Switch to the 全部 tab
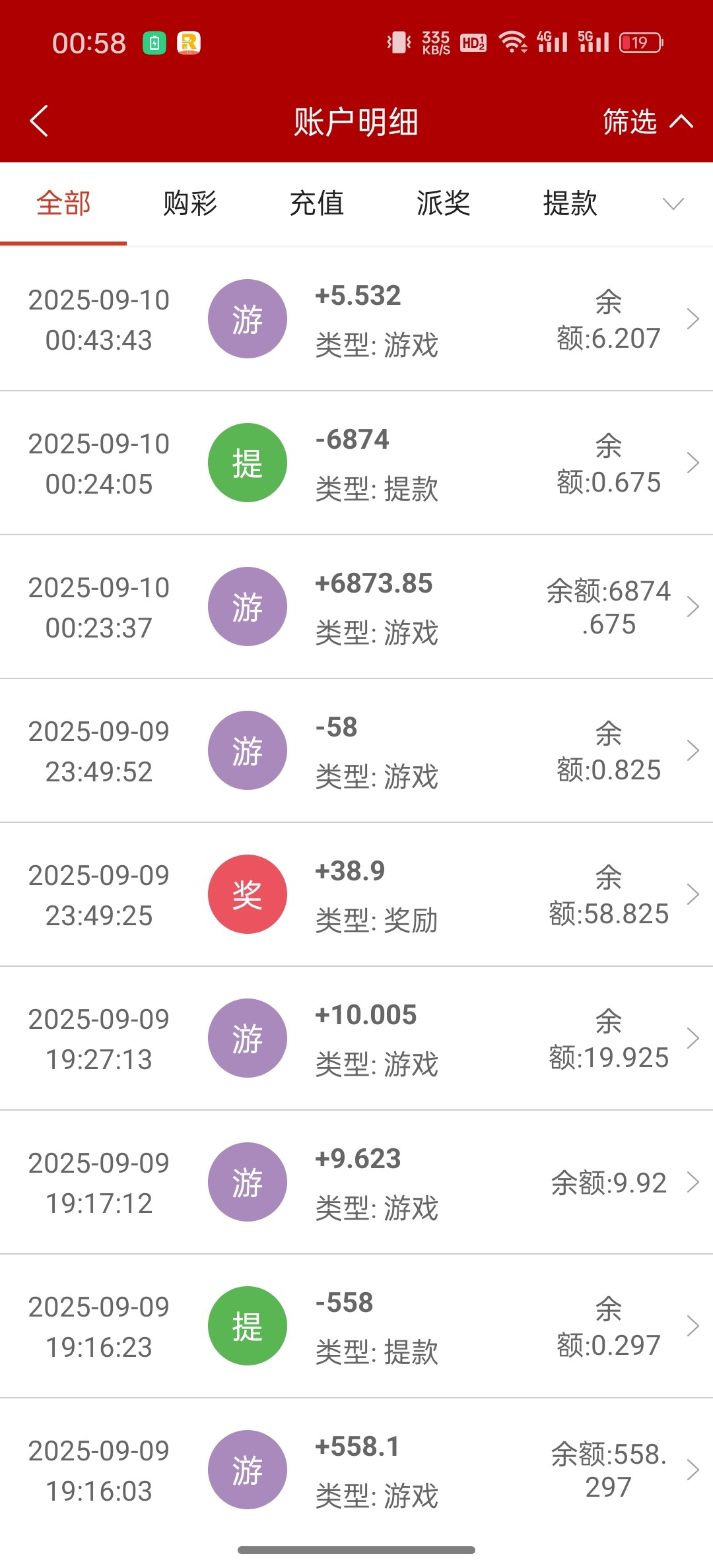The height and width of the screenshot is (1568, 713). tap(63, 203)
